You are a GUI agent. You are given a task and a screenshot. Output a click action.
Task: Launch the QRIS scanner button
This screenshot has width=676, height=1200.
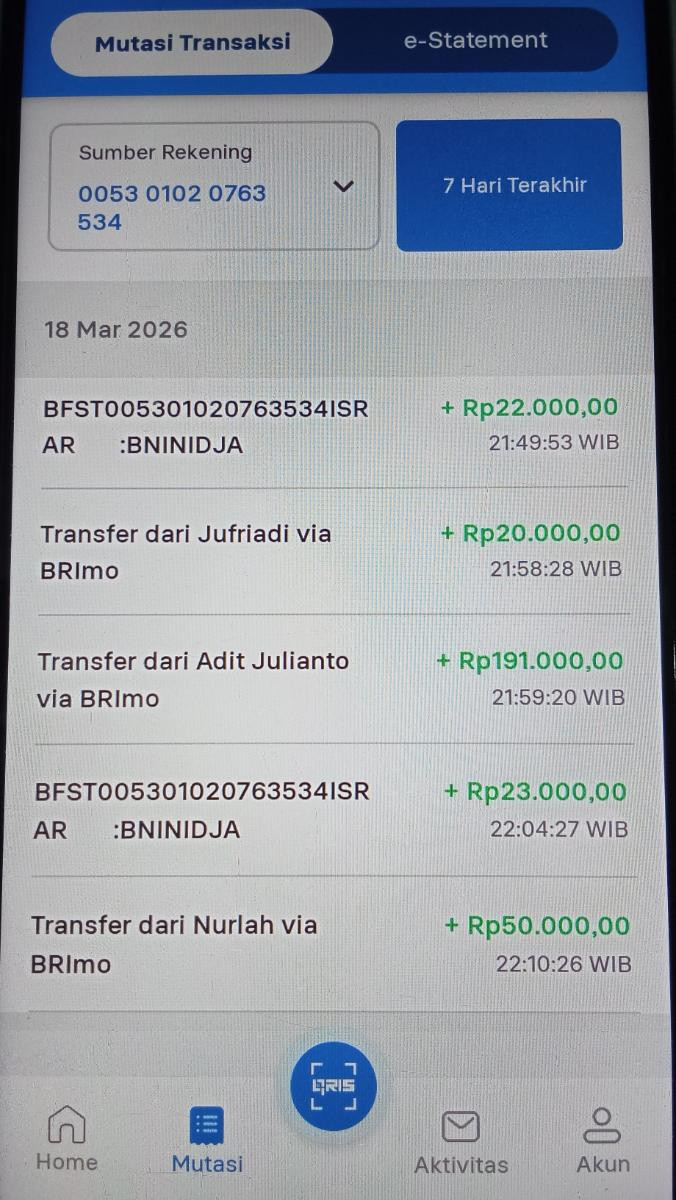click(x=333, y=1086)
